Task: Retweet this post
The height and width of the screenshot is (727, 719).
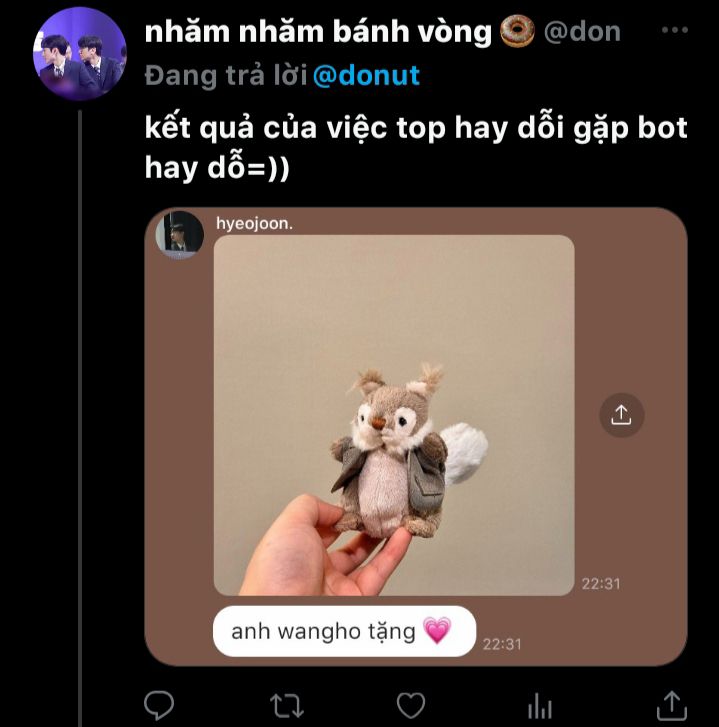Action: (x=286, y=704)
